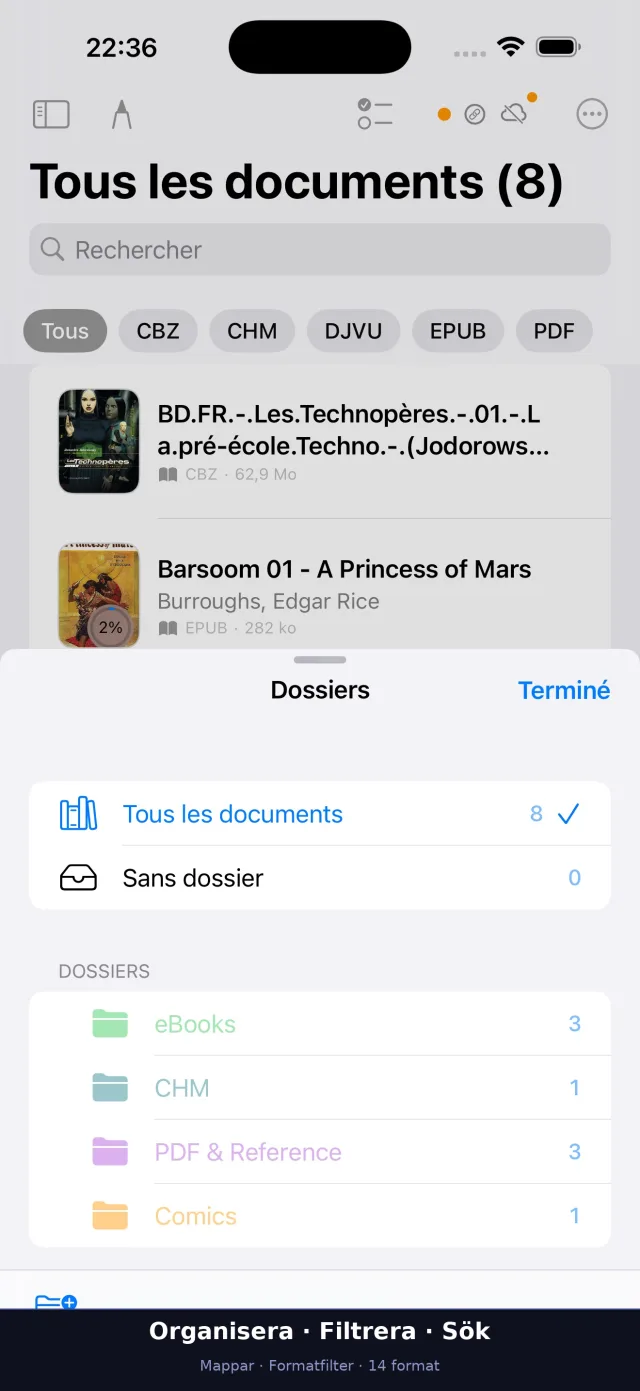Filter by the PDF chip
Viewport: 640px width, 1391px height.
click(x=554, y=331)
